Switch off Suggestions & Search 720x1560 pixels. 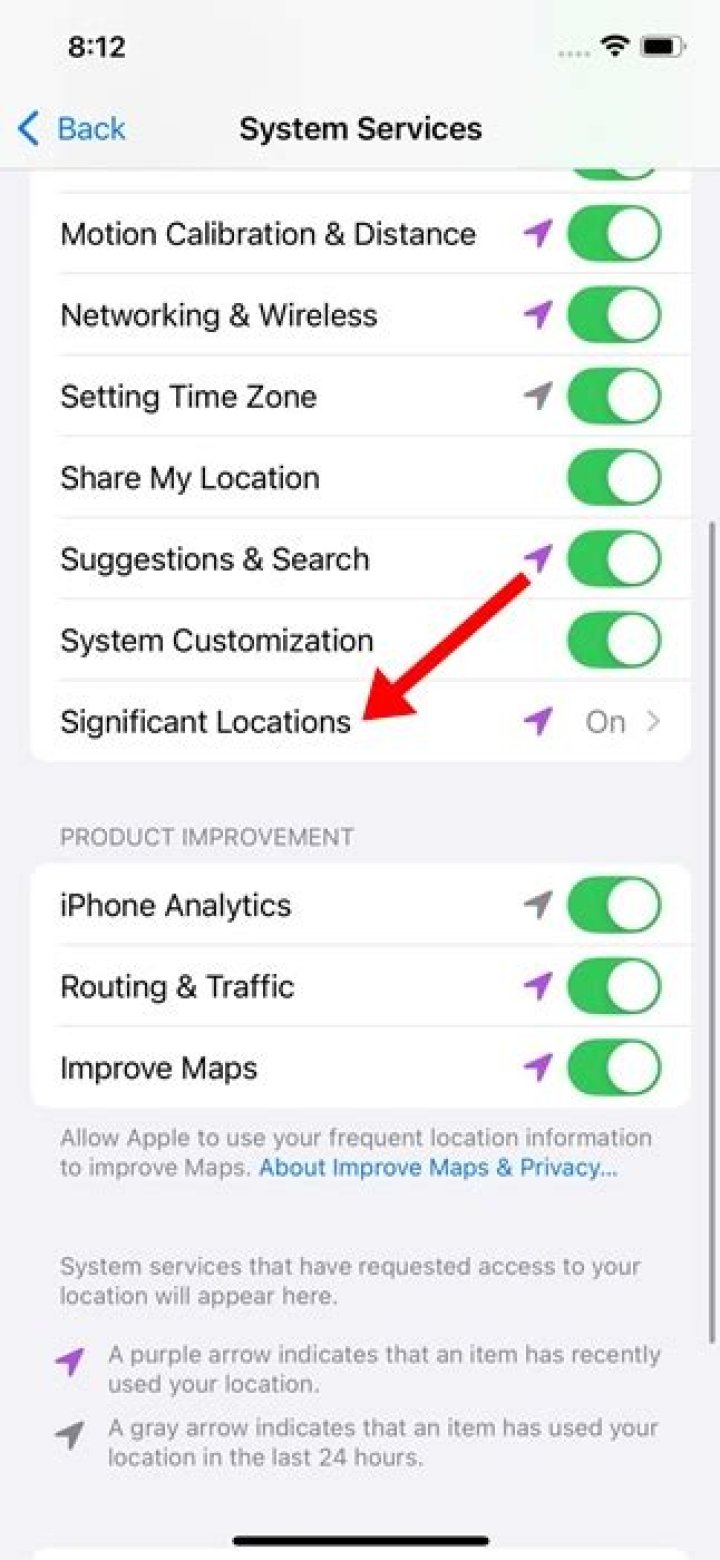(613, 559)
